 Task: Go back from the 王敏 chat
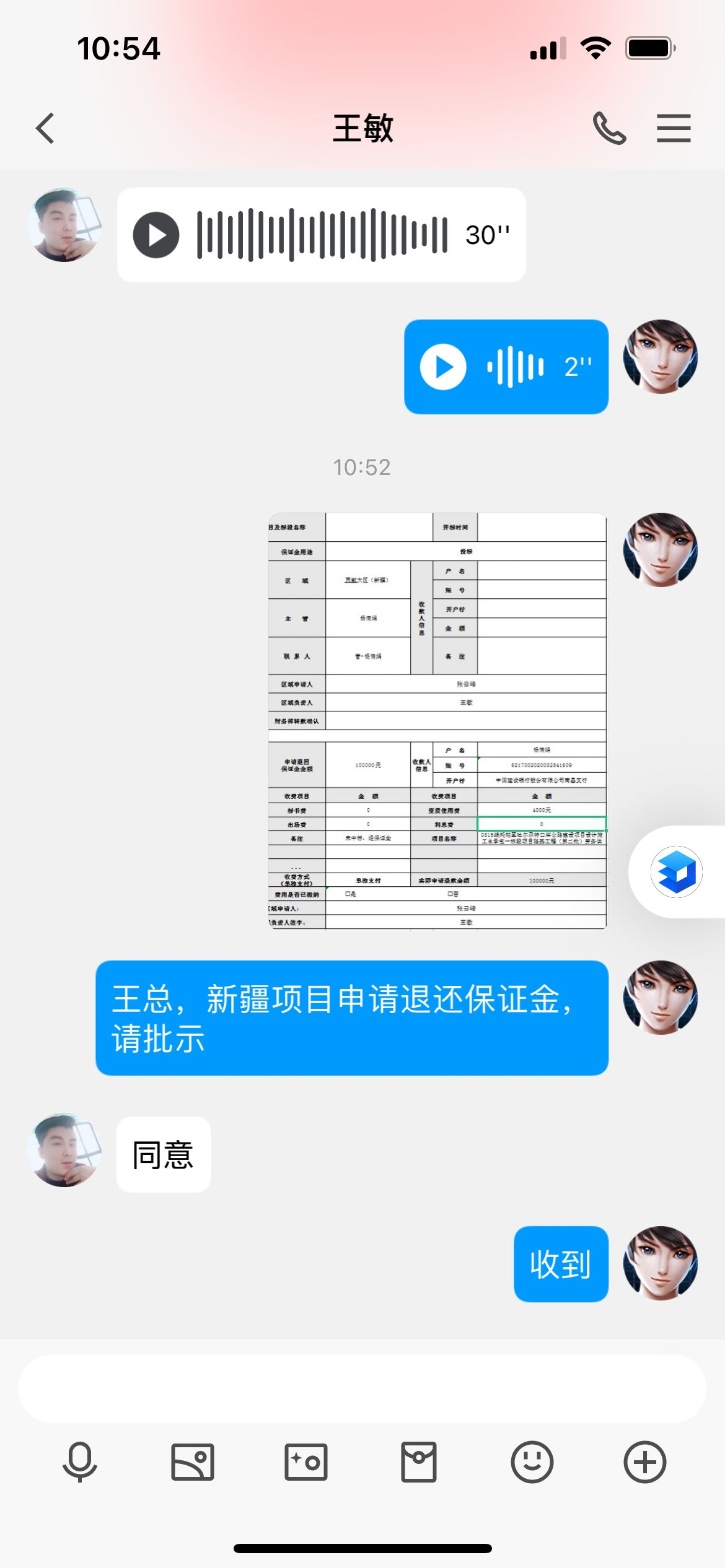(45, 128)
